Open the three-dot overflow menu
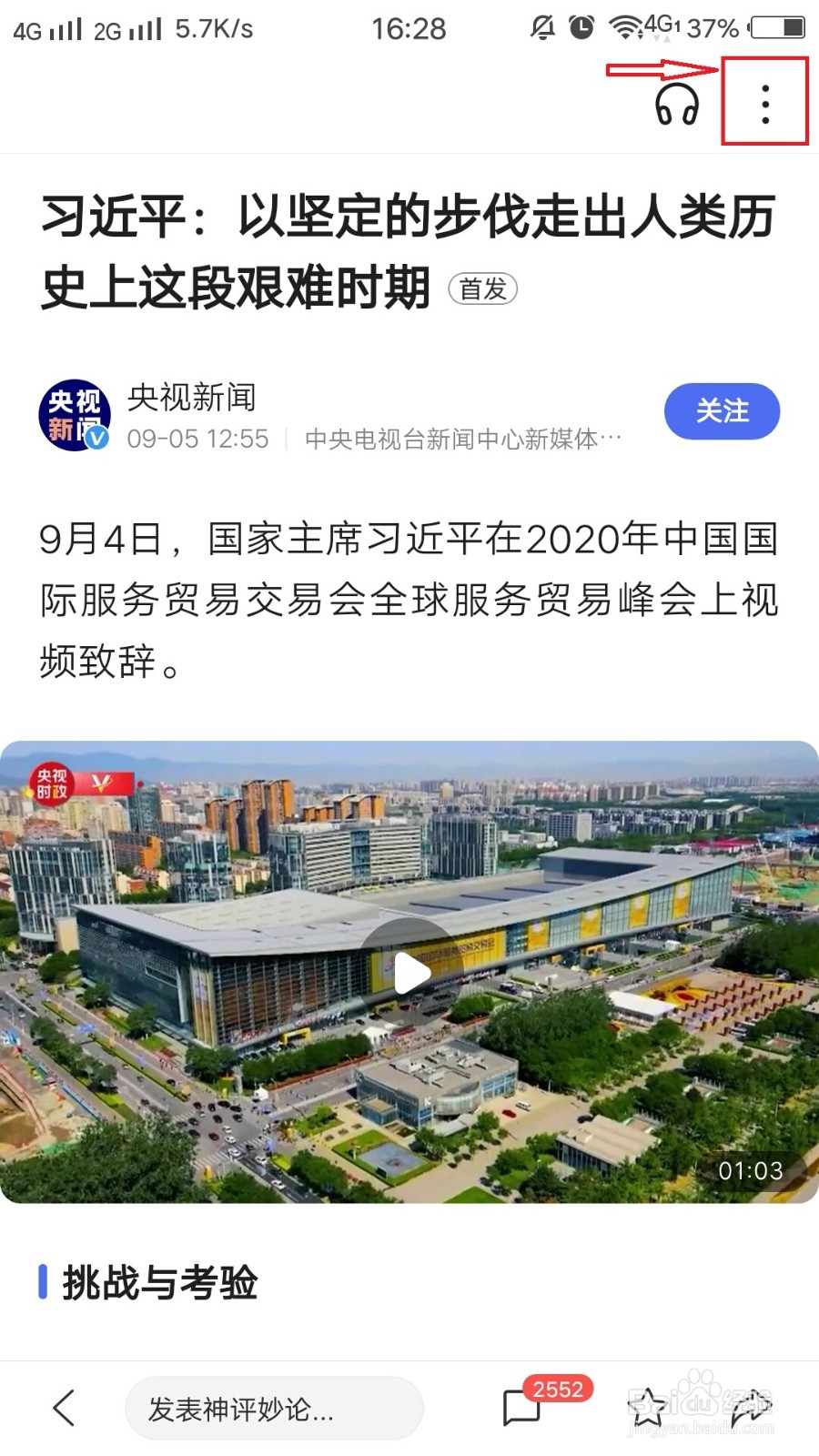This screenshot has width=819, height=1456. (766, 103)
